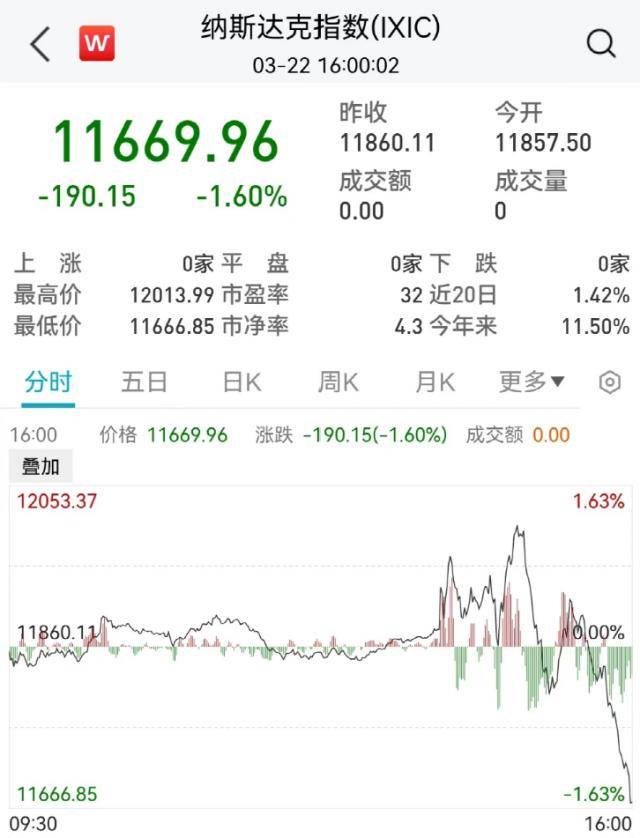Switch to the 五日 chart tab
This screenshot has height=838, width=640.
point(144,381)
